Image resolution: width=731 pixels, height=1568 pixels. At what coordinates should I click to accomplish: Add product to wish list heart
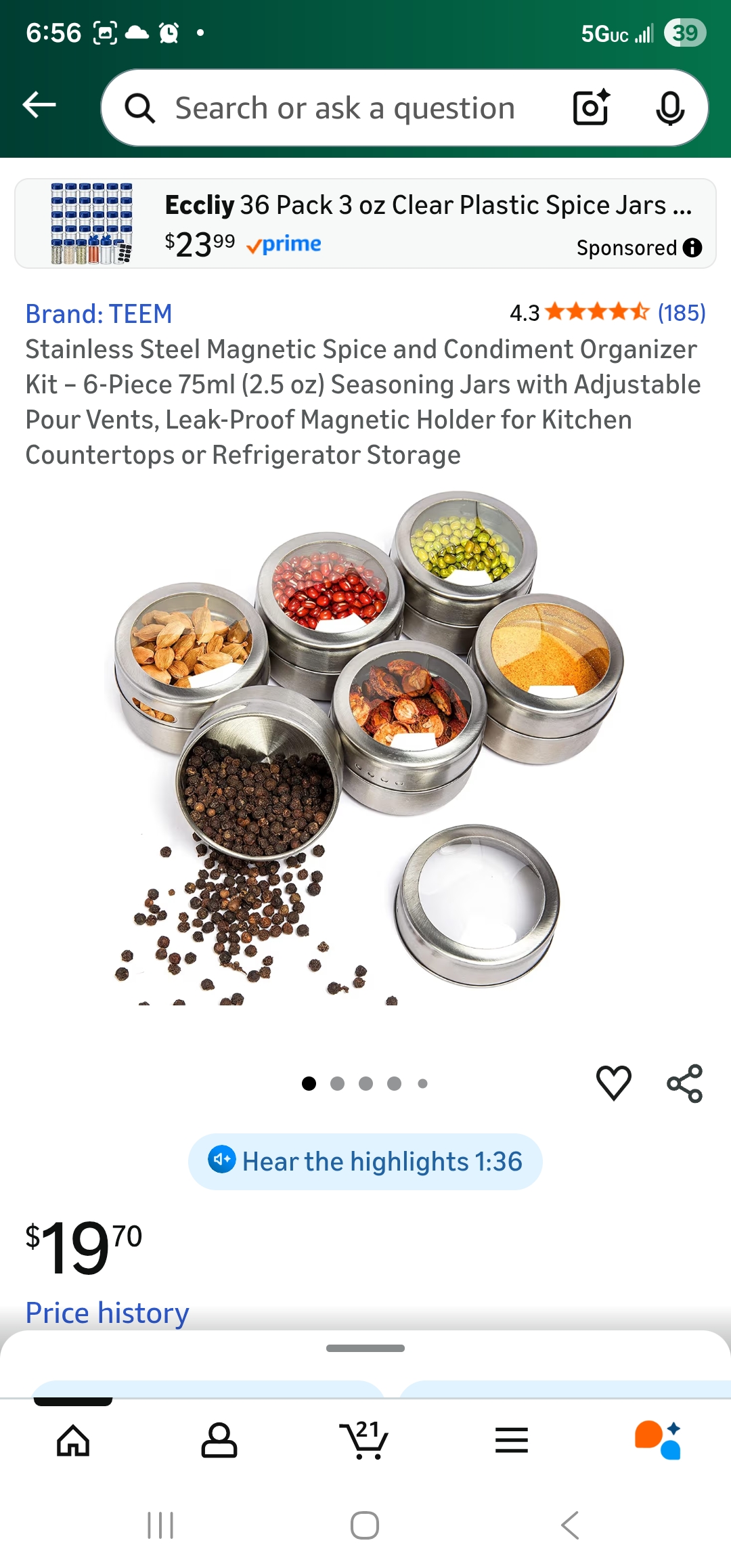tap(613, 1083)
